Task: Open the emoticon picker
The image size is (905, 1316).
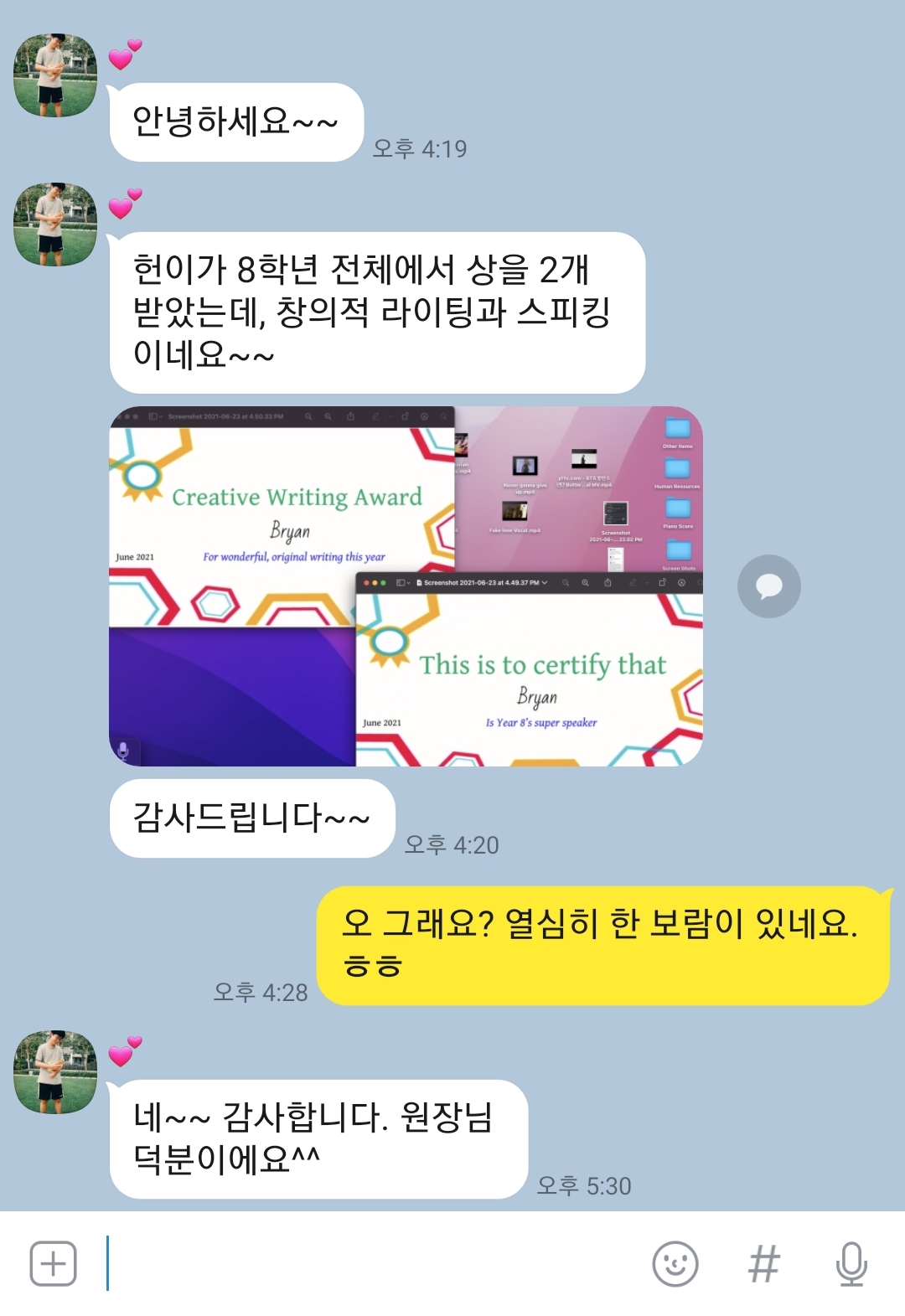Action: point(675,1263)
